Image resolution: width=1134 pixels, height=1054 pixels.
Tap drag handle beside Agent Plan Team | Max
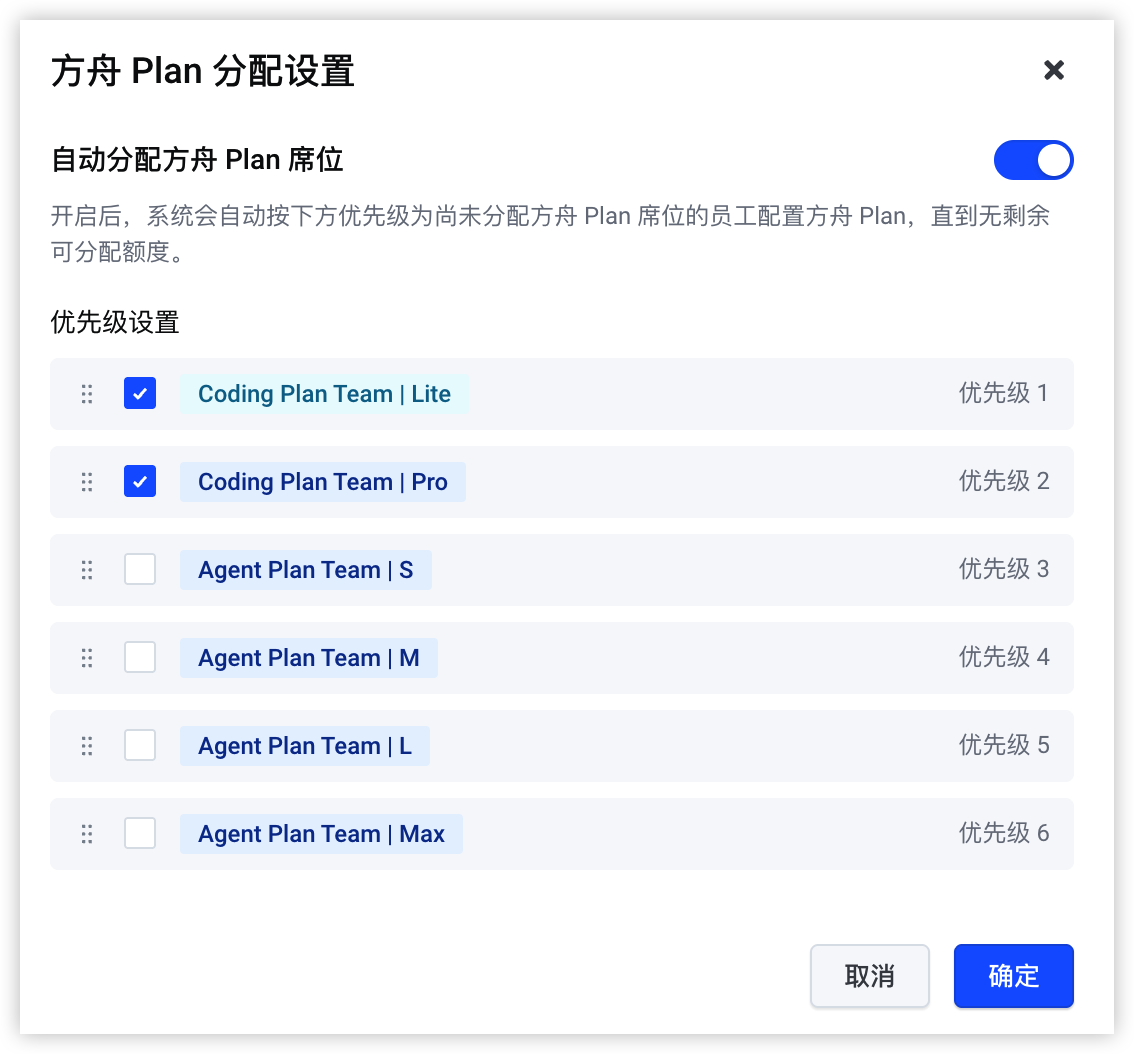coord(87,834)
